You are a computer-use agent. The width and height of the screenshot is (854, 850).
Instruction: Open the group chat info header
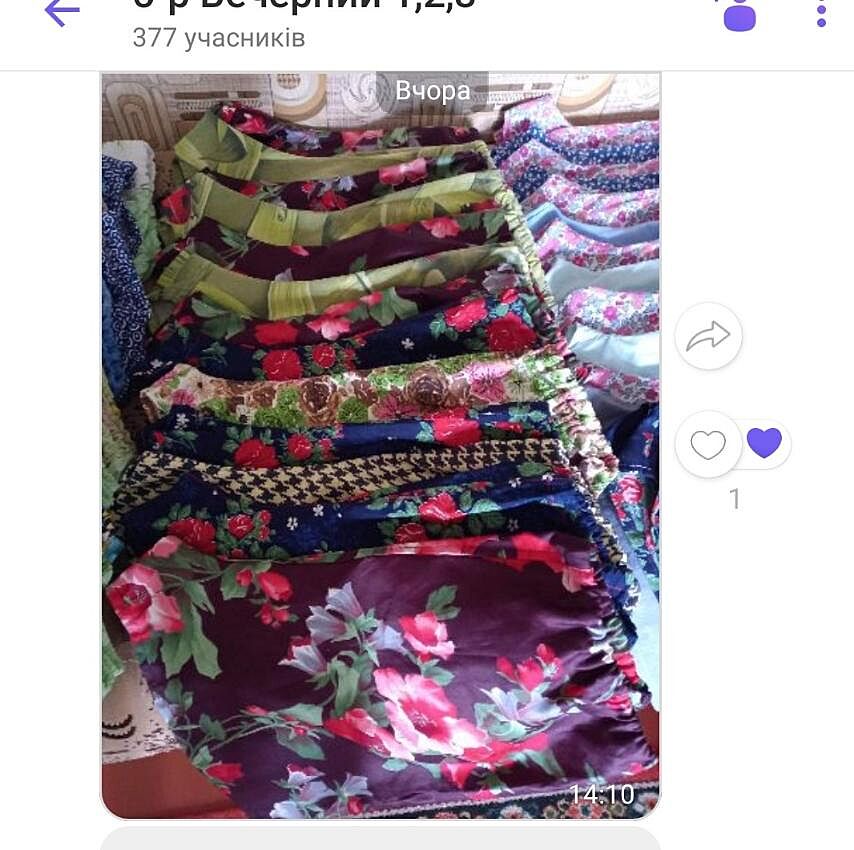[x=300, y=25]
